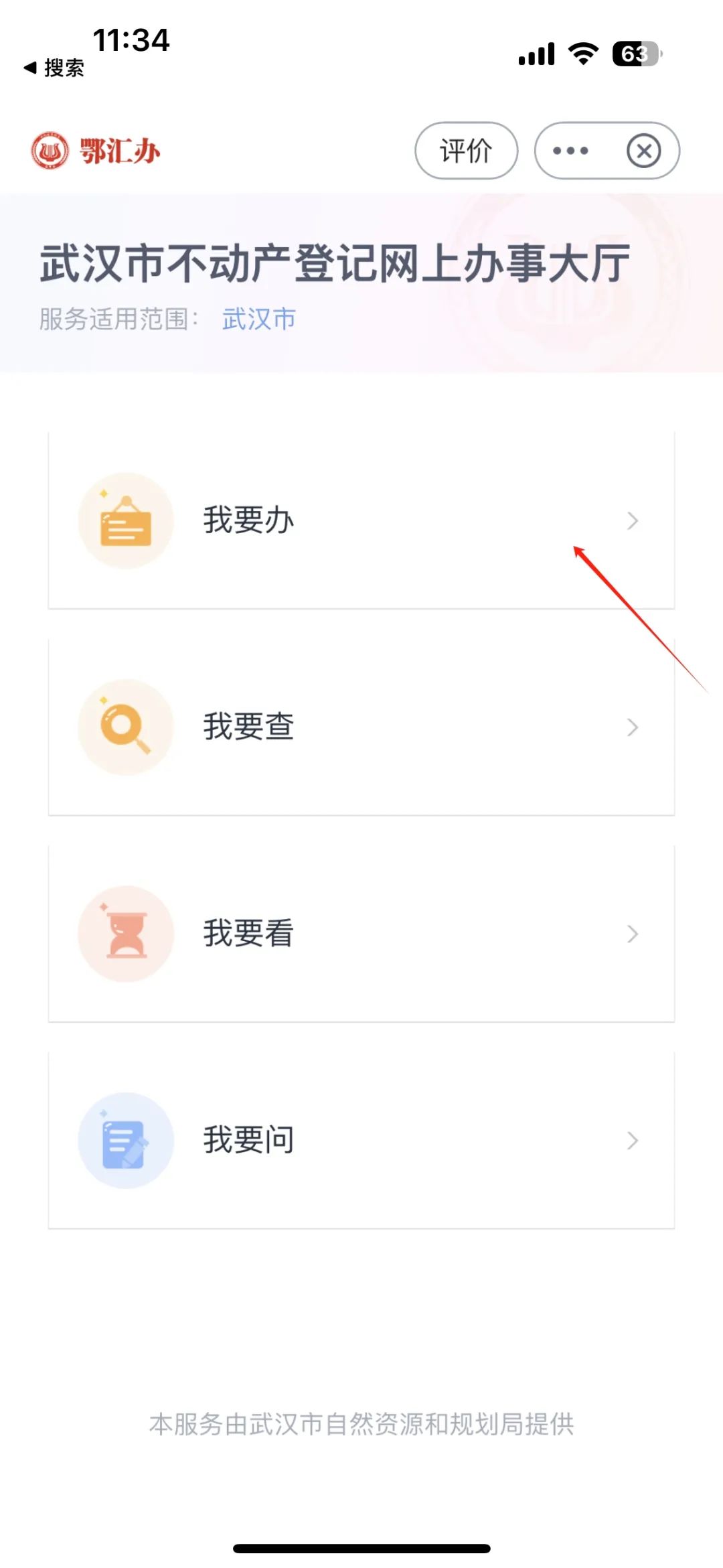
Task: Open the 我要问 consultation row
Action: pyautogui.click(x=361, y=1139)
